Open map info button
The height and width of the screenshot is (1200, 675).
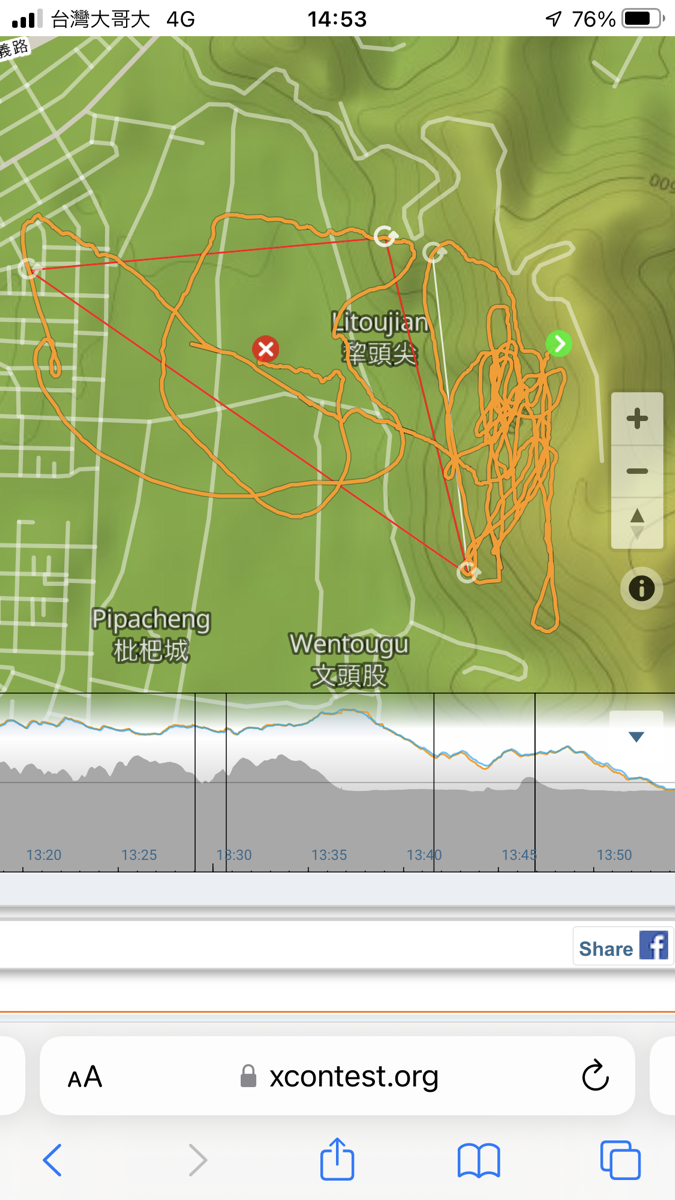641,588
